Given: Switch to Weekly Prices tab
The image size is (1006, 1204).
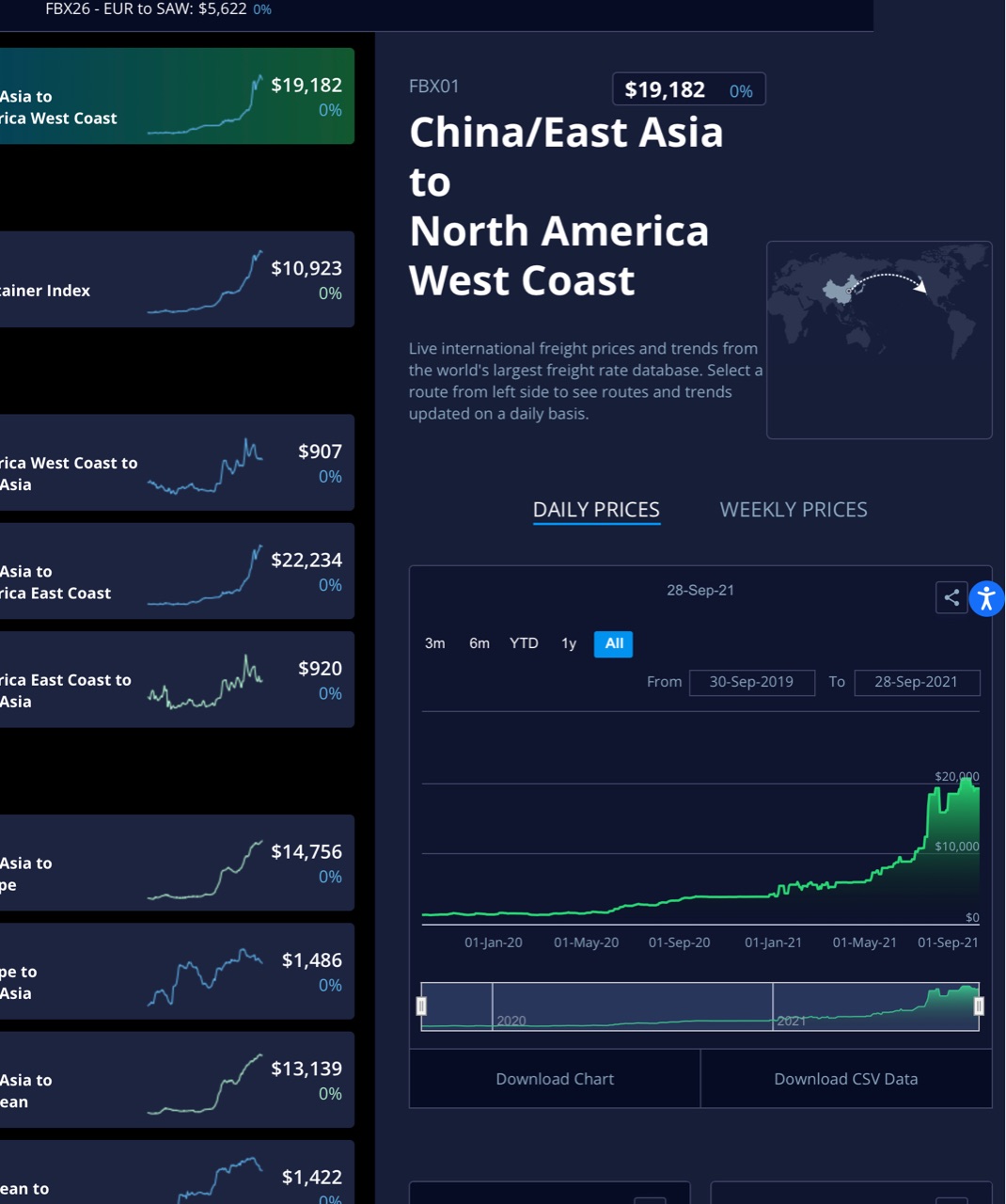Looking at the screenshot, I should point(793,510).
